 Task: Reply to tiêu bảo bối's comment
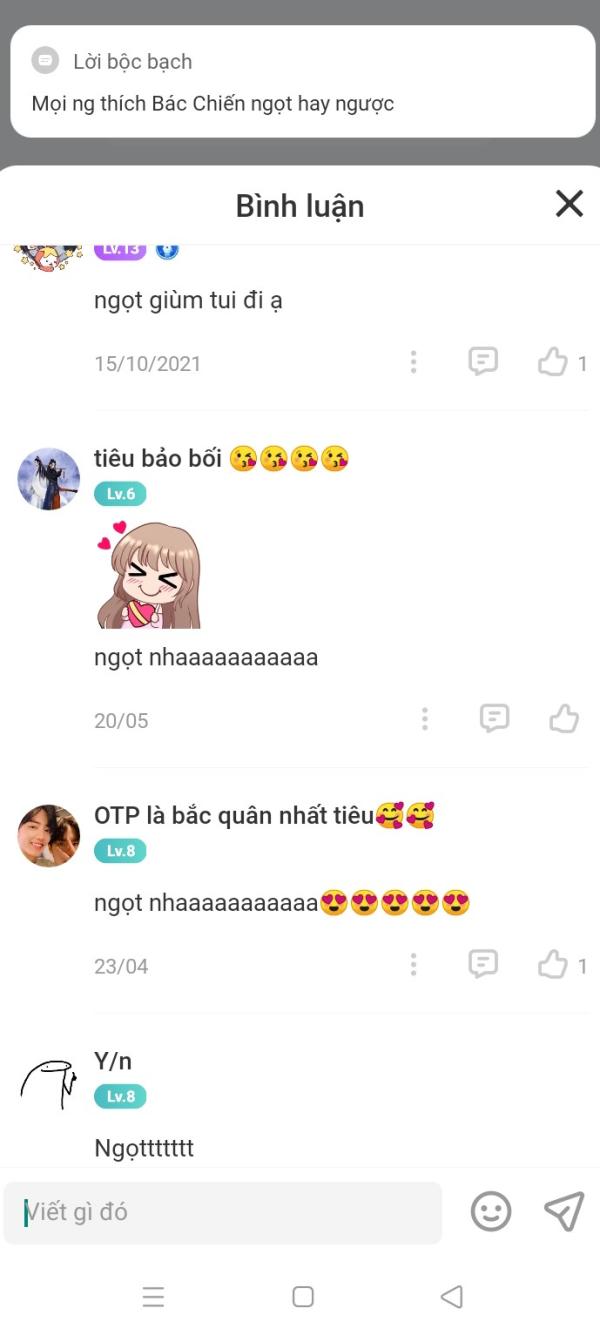(x=494, y=719)
